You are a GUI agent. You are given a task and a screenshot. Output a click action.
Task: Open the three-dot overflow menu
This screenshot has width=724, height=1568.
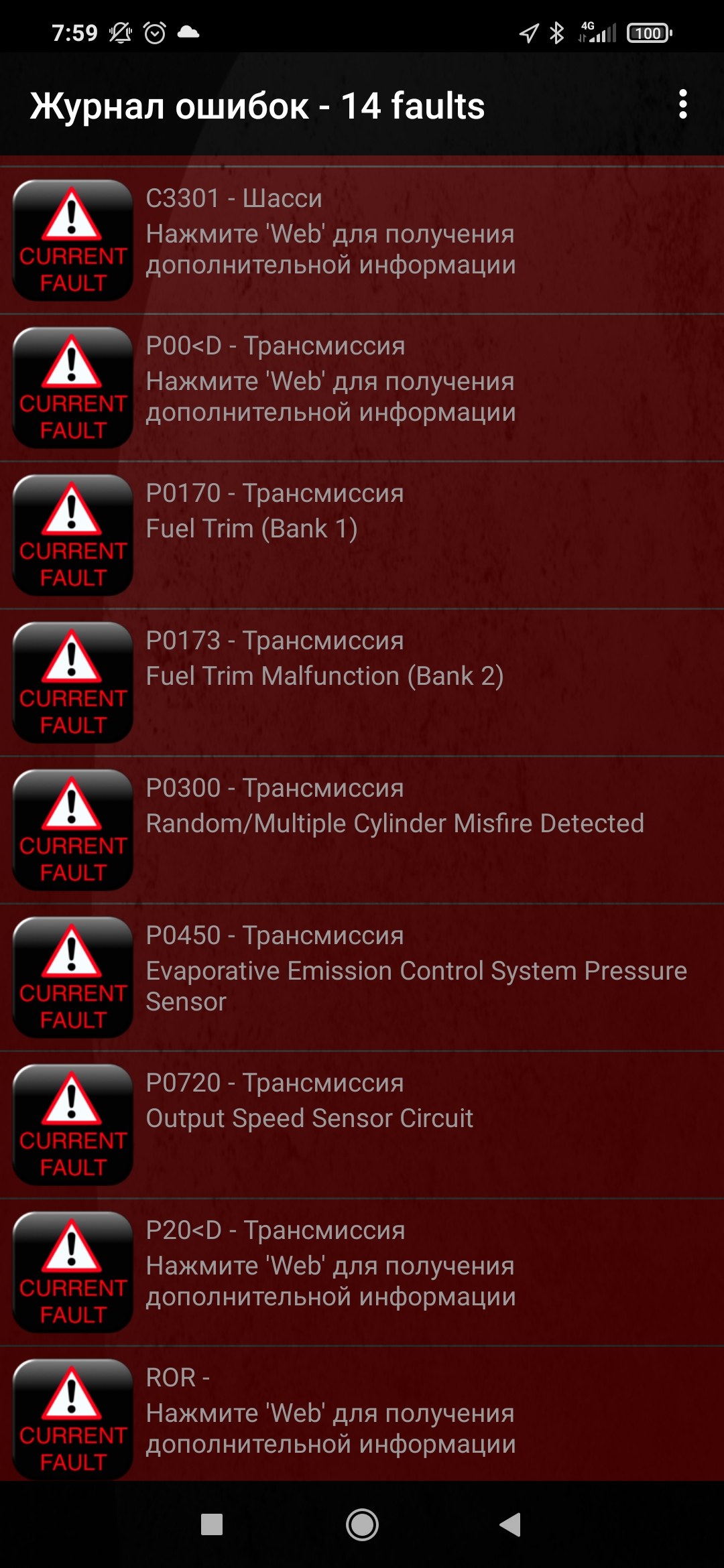pyautogui.click(x=682, y=105)
